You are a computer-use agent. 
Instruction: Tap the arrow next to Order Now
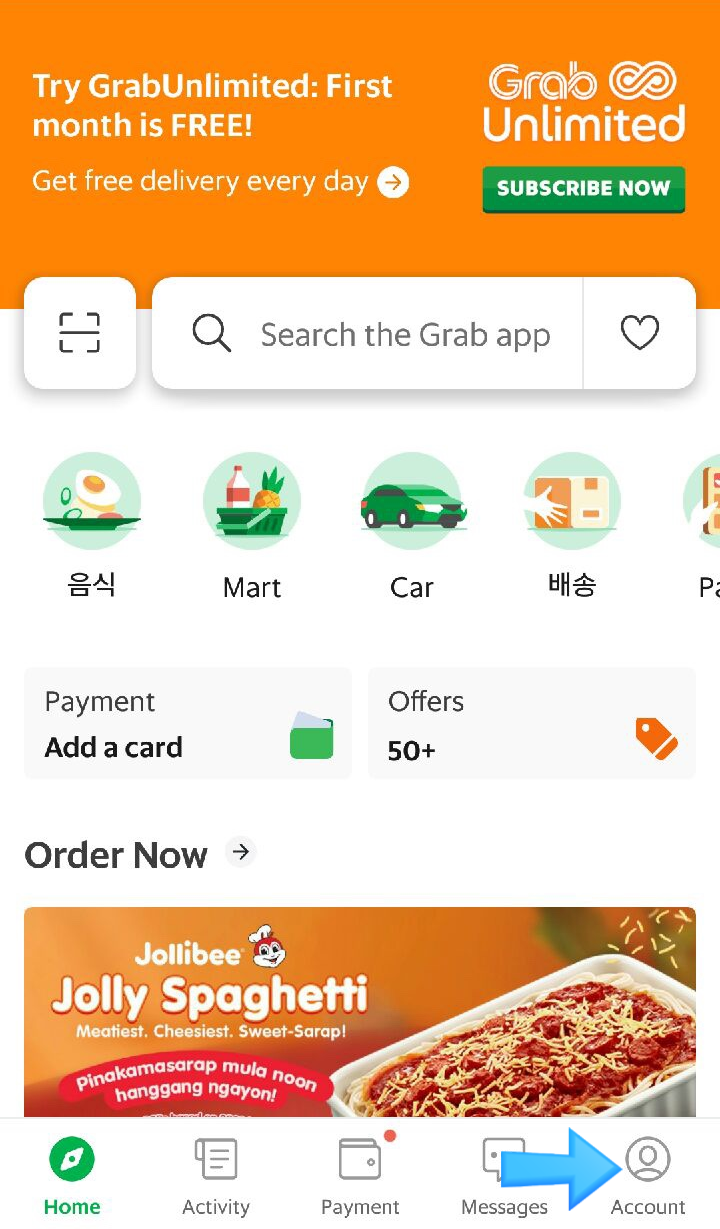click(240, 852)
